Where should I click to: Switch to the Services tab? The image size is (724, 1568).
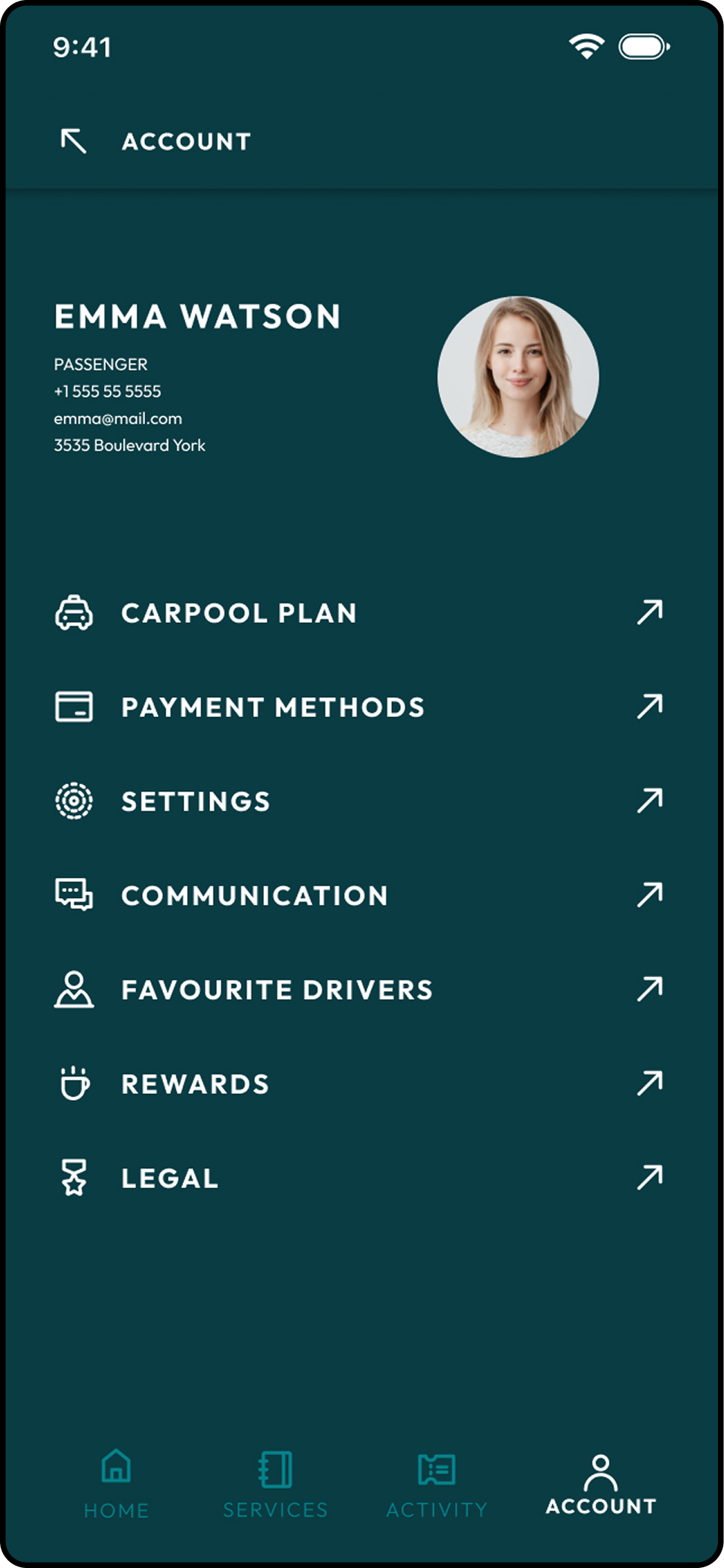point(275,1484)
